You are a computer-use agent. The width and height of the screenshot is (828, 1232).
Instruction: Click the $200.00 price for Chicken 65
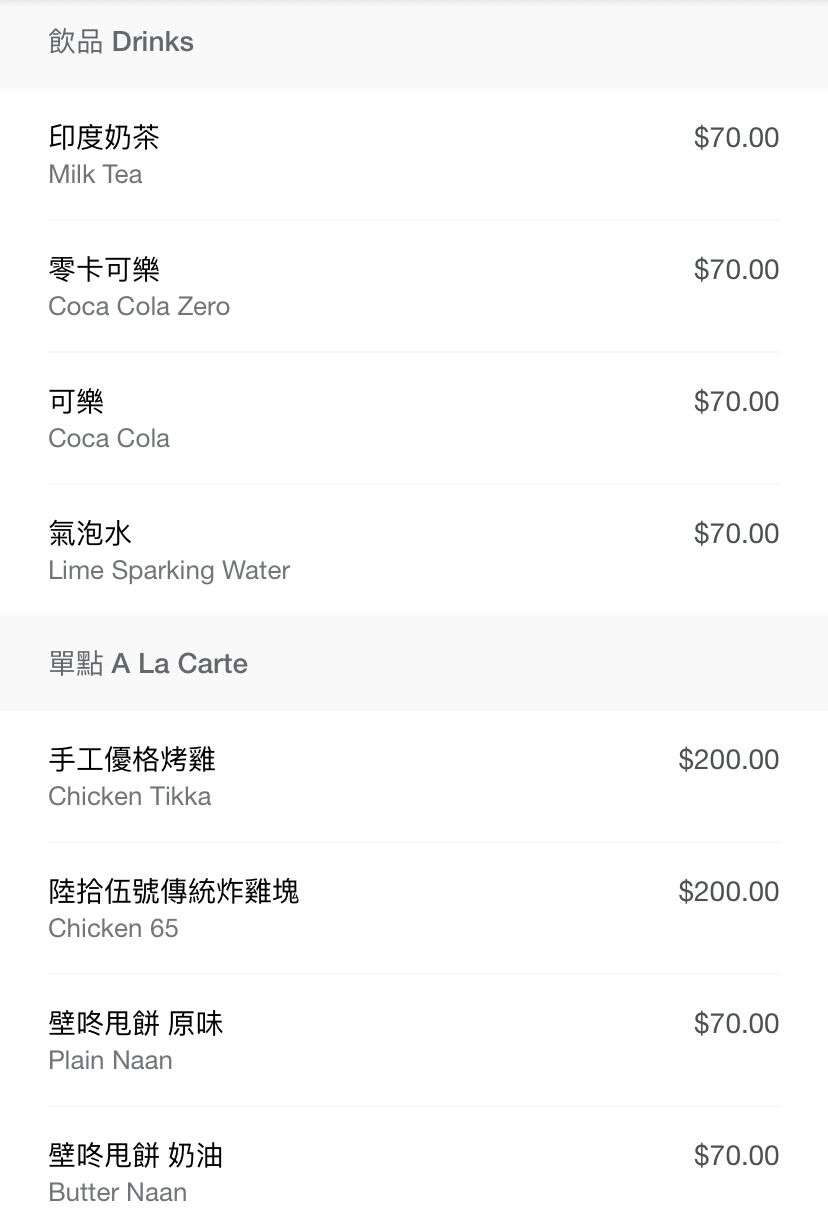728,891
